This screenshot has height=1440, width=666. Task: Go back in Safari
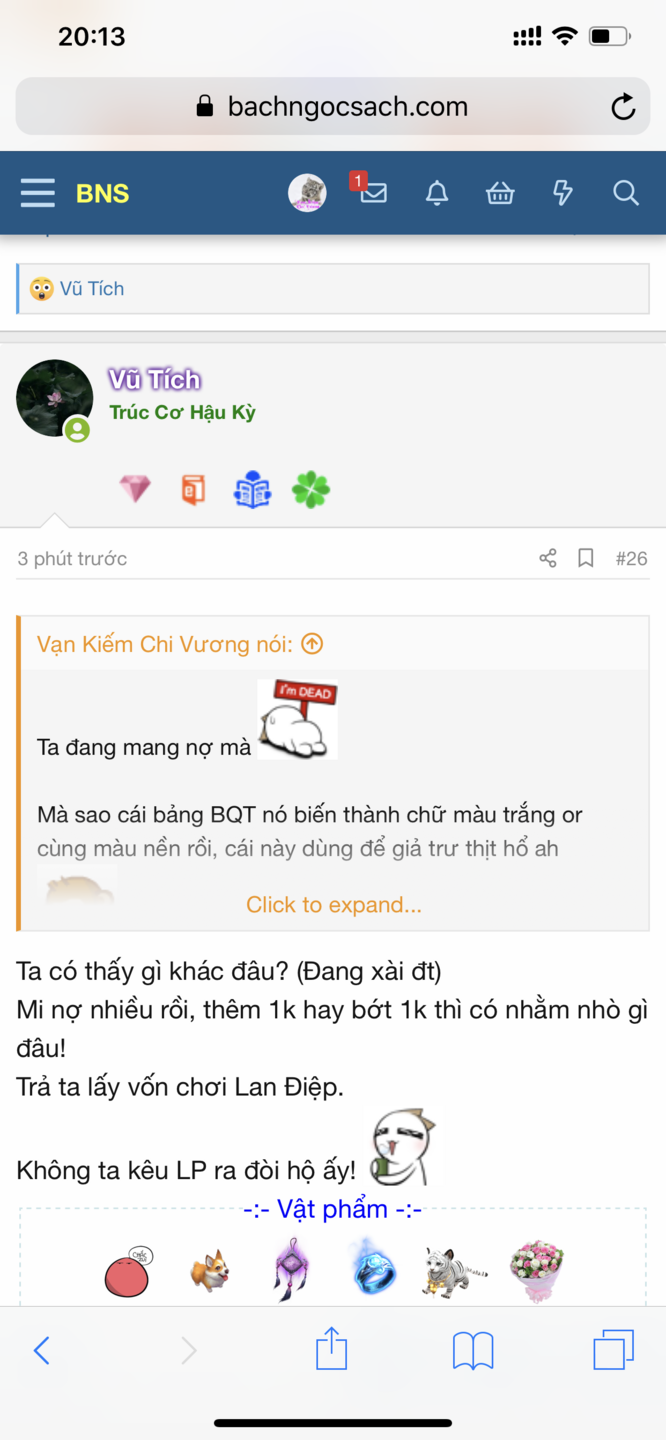[41, 1351]
